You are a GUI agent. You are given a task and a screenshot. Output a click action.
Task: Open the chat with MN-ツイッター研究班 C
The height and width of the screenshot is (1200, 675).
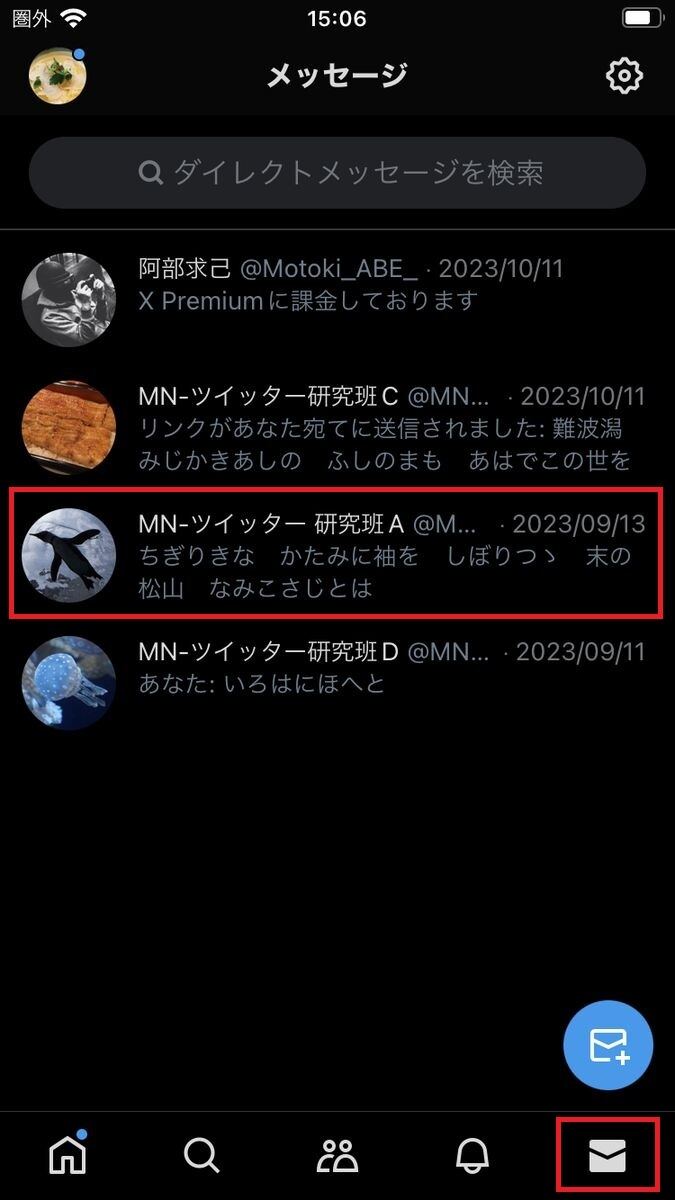337,427
